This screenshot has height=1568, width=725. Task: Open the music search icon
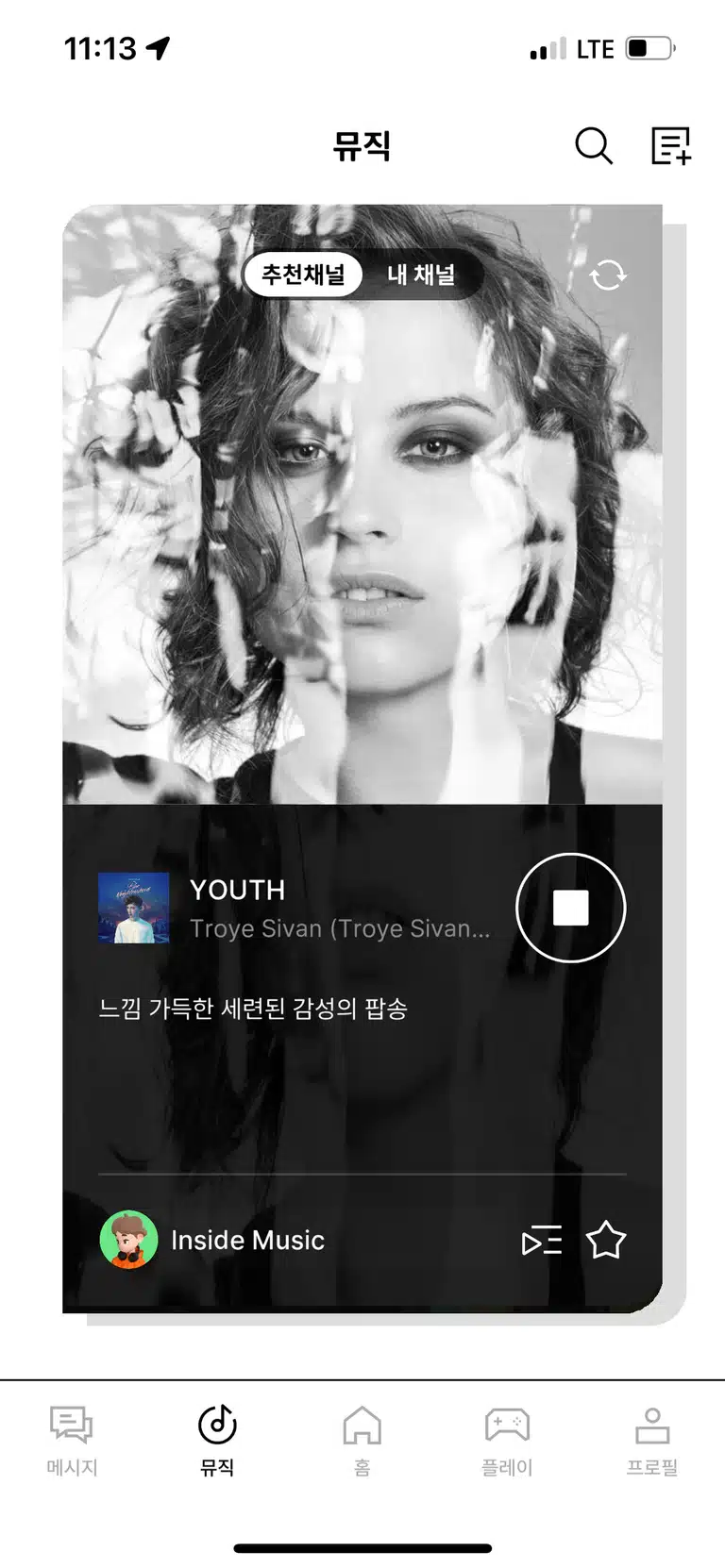(x=594, y=146)
